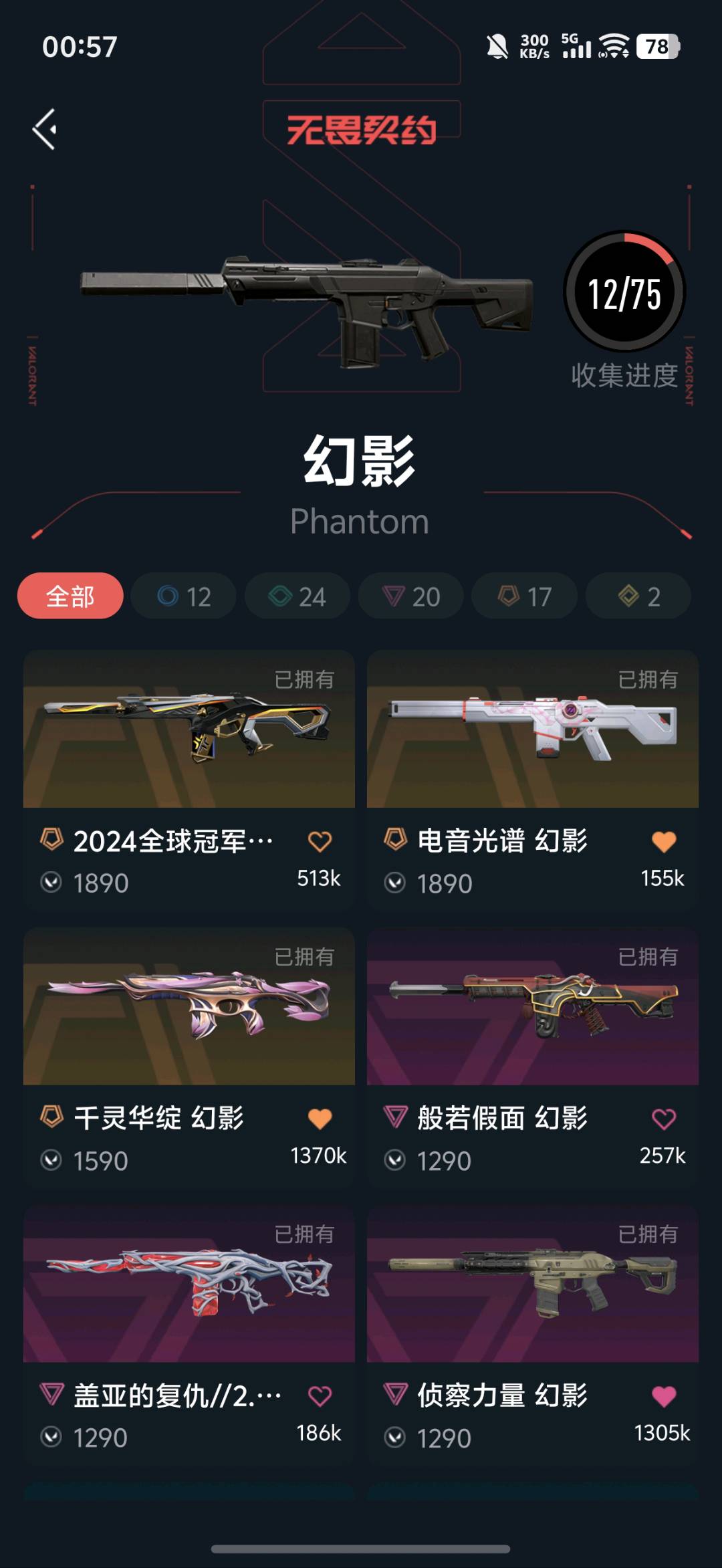
Task: Like the 2024全球冠军 skin
Action: [320, 841]
